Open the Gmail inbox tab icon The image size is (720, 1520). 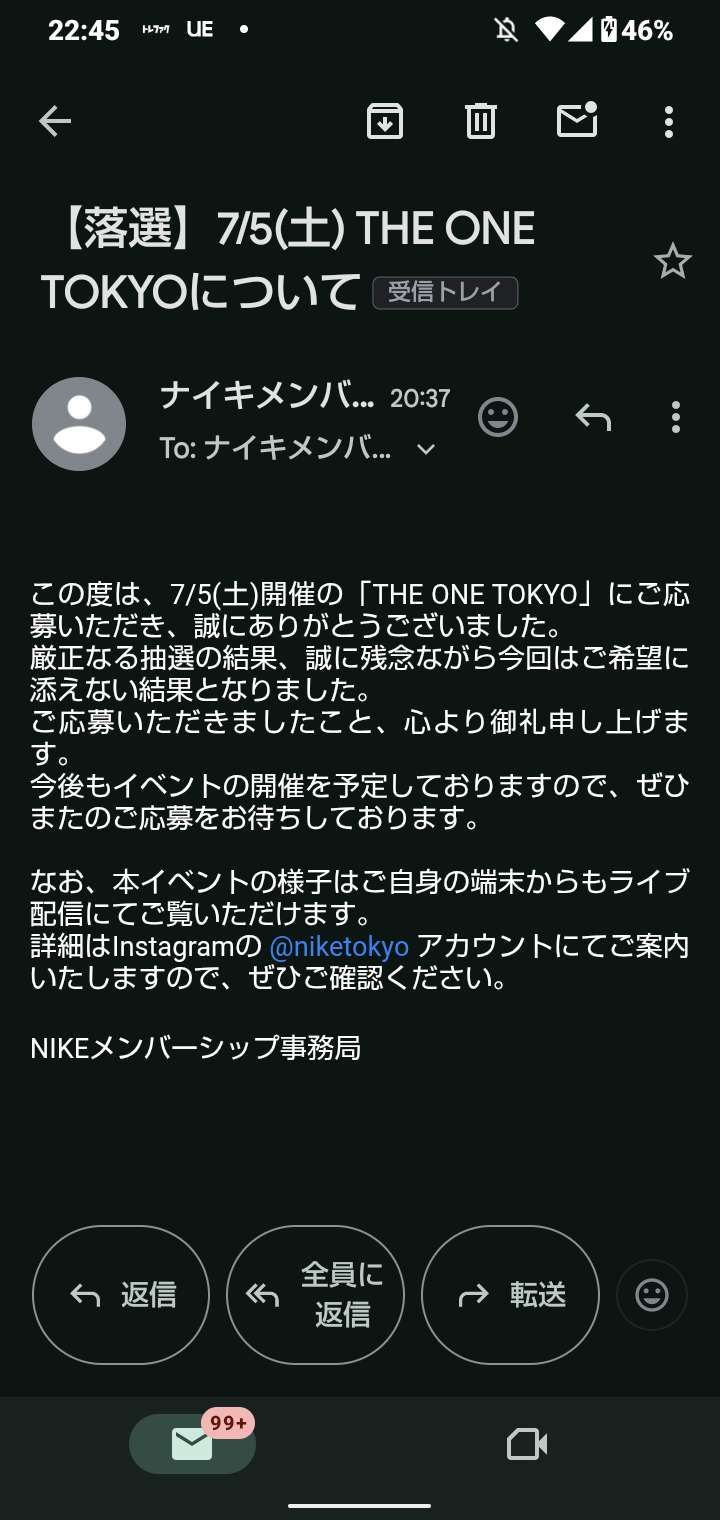[x=192, y=1444]
